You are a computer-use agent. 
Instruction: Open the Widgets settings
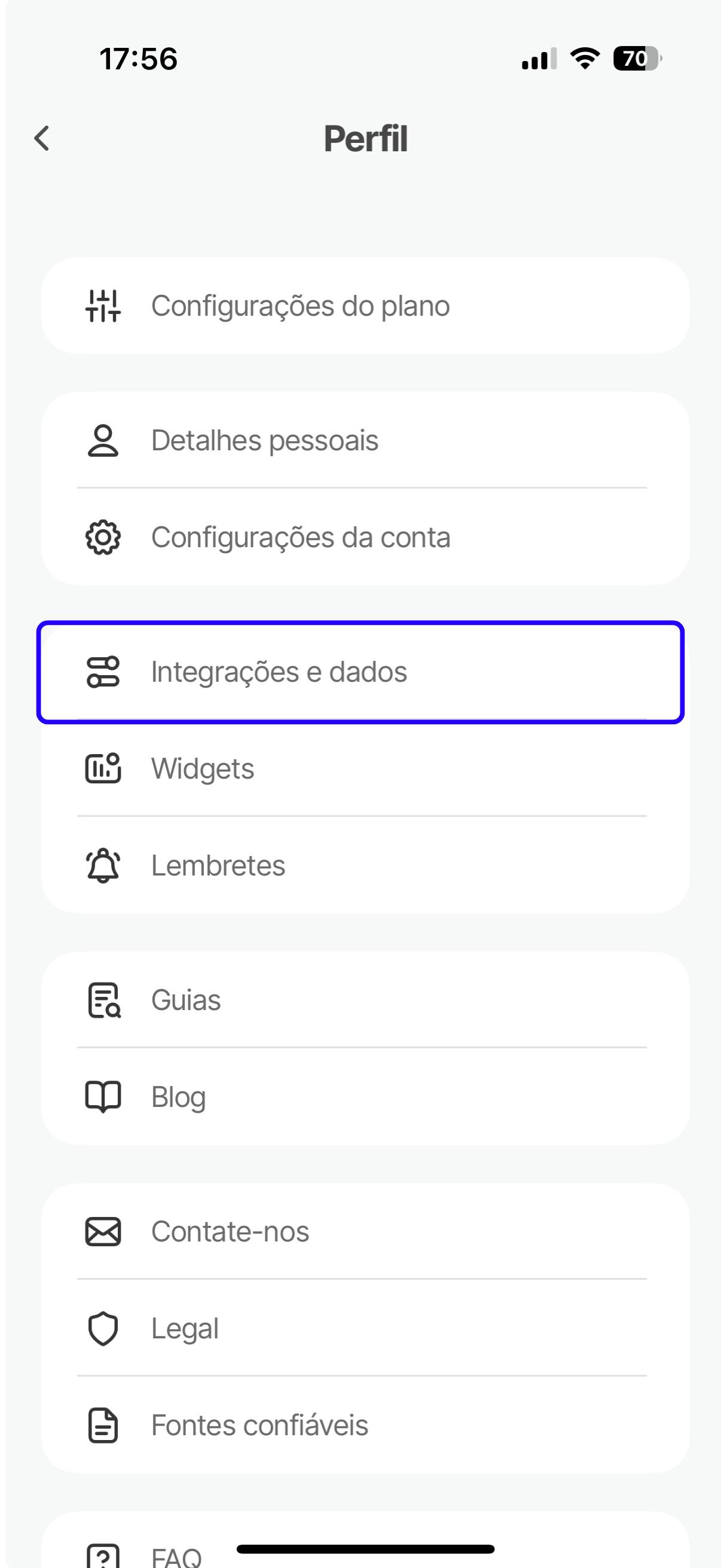(x=365, y=768)
